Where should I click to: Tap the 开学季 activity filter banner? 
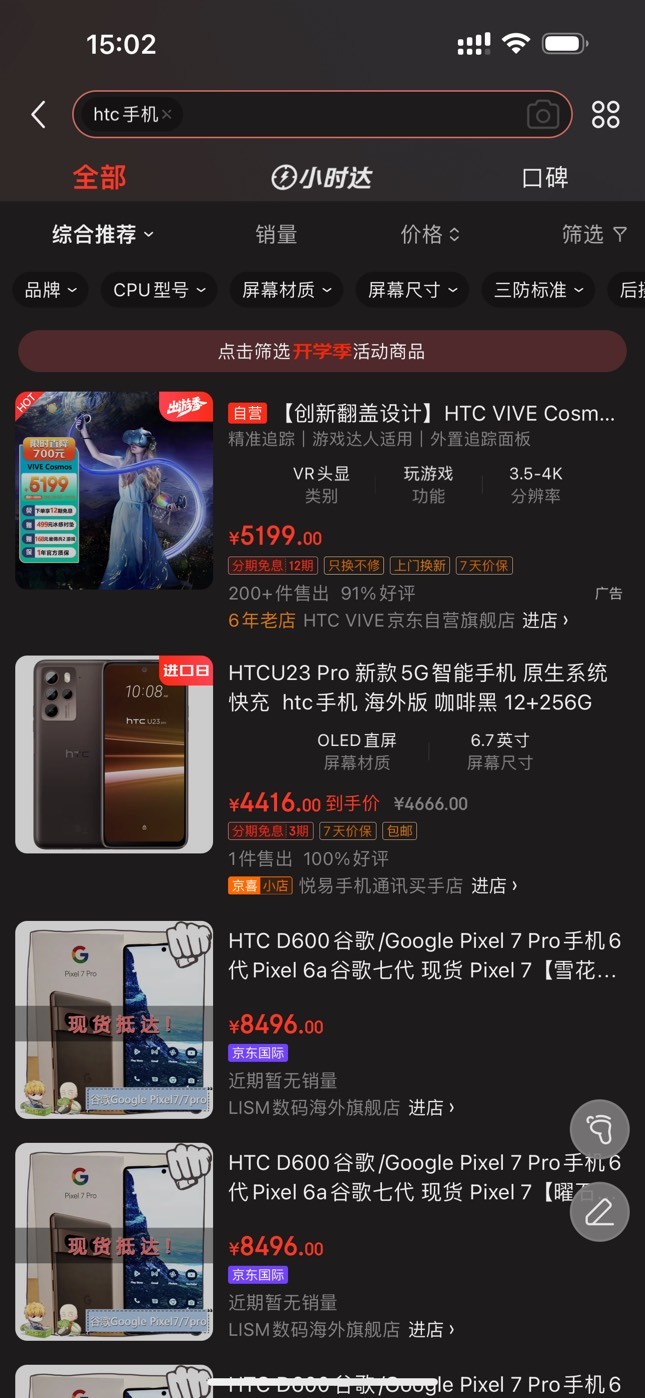322,352
